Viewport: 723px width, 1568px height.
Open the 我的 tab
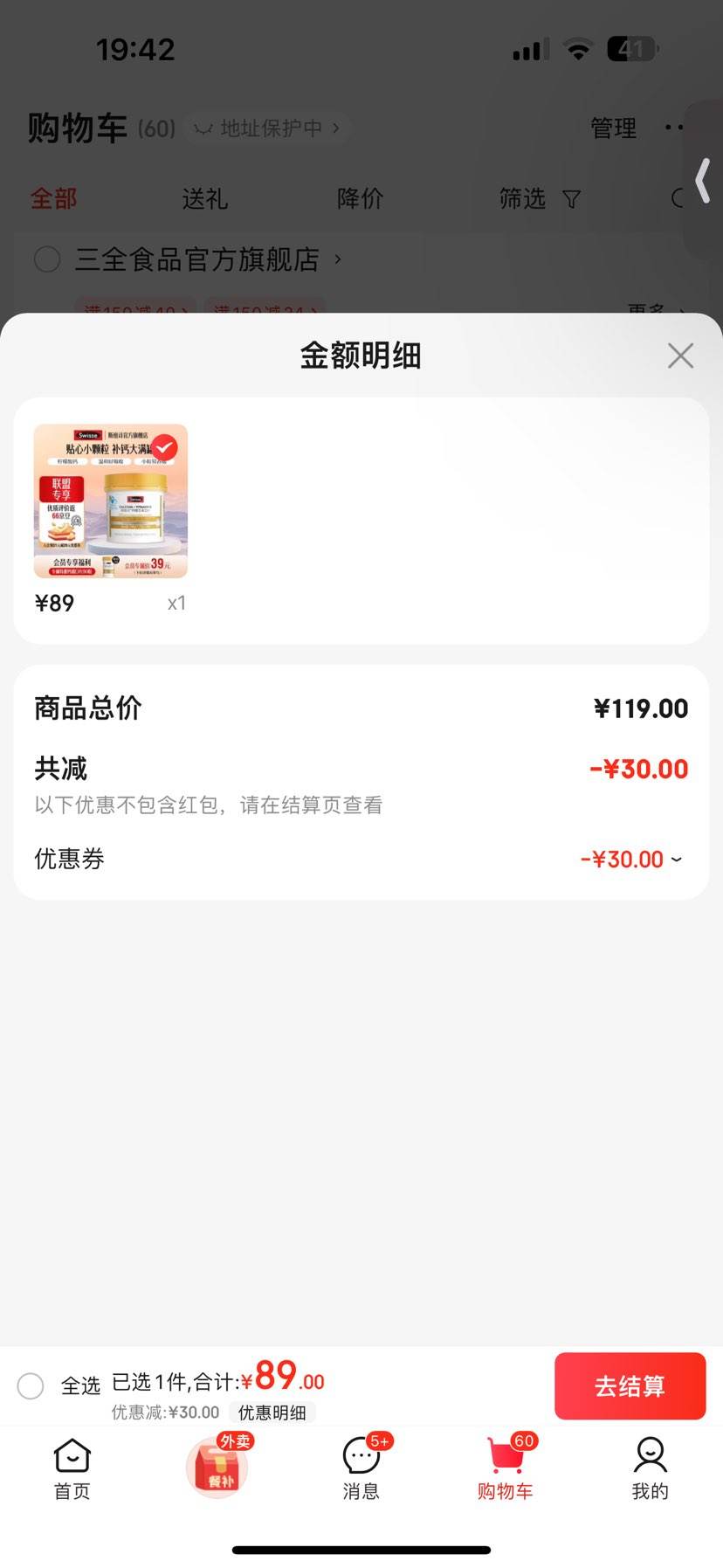point(651,1469)
